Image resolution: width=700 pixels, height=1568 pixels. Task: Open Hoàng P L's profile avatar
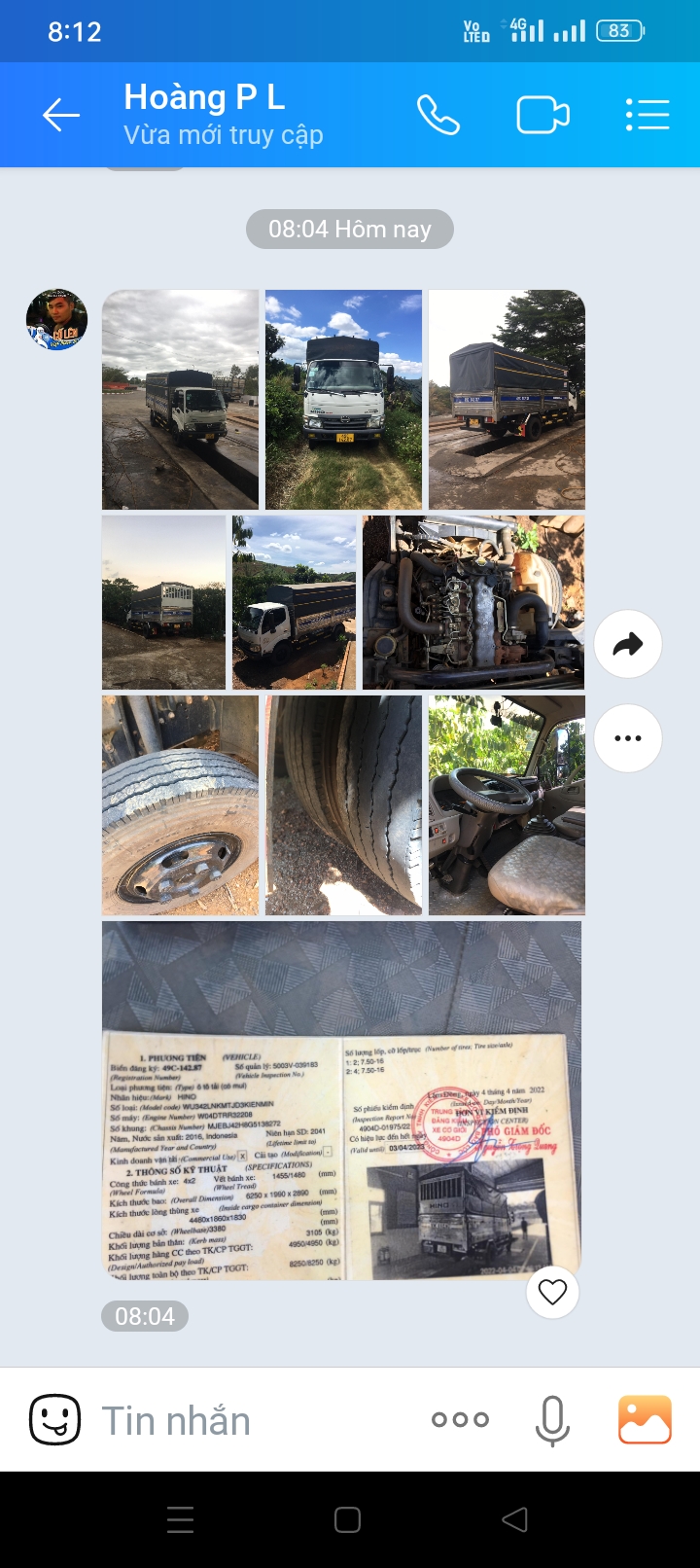[56, 319]
